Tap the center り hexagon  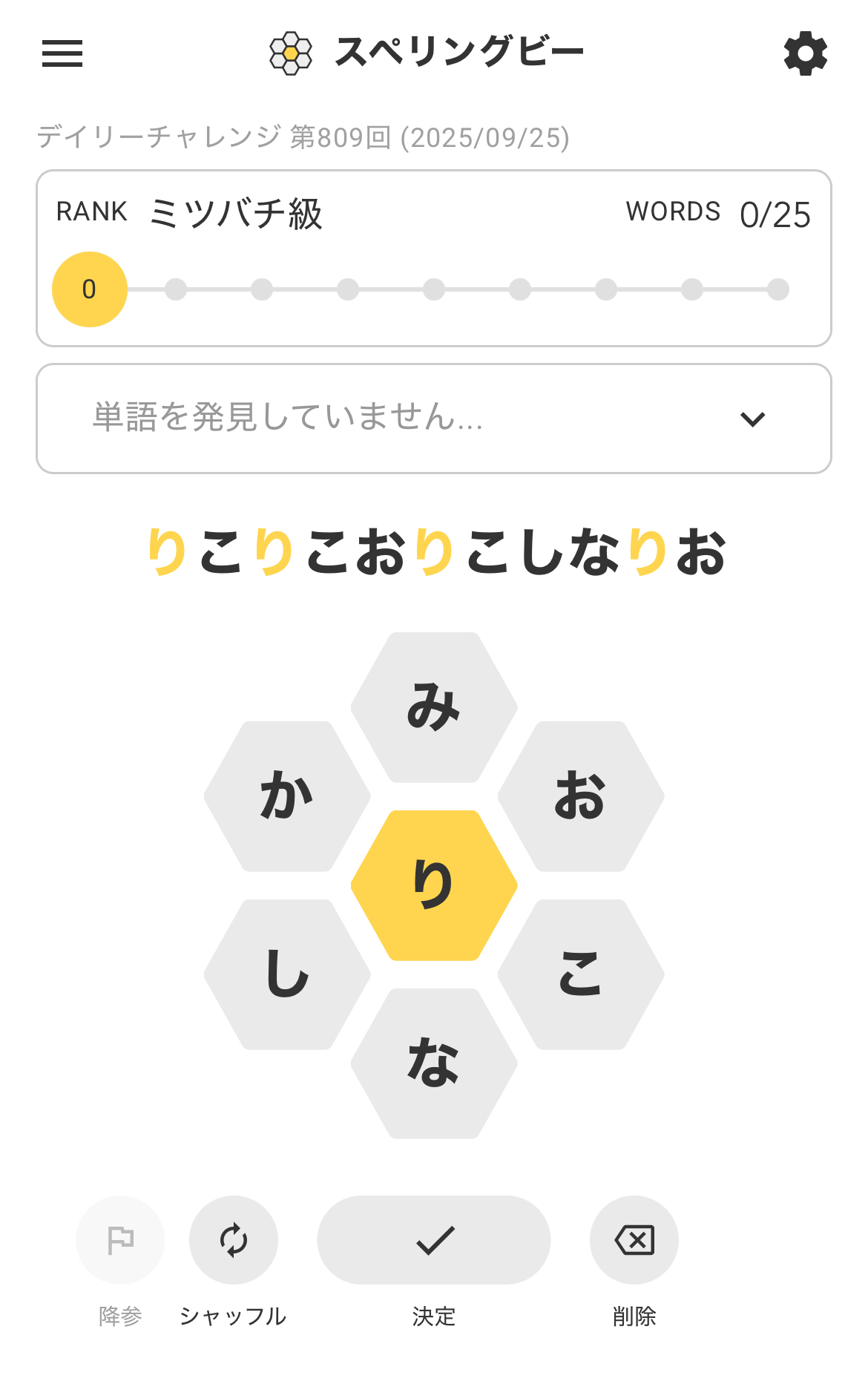(x=434, y=885)
